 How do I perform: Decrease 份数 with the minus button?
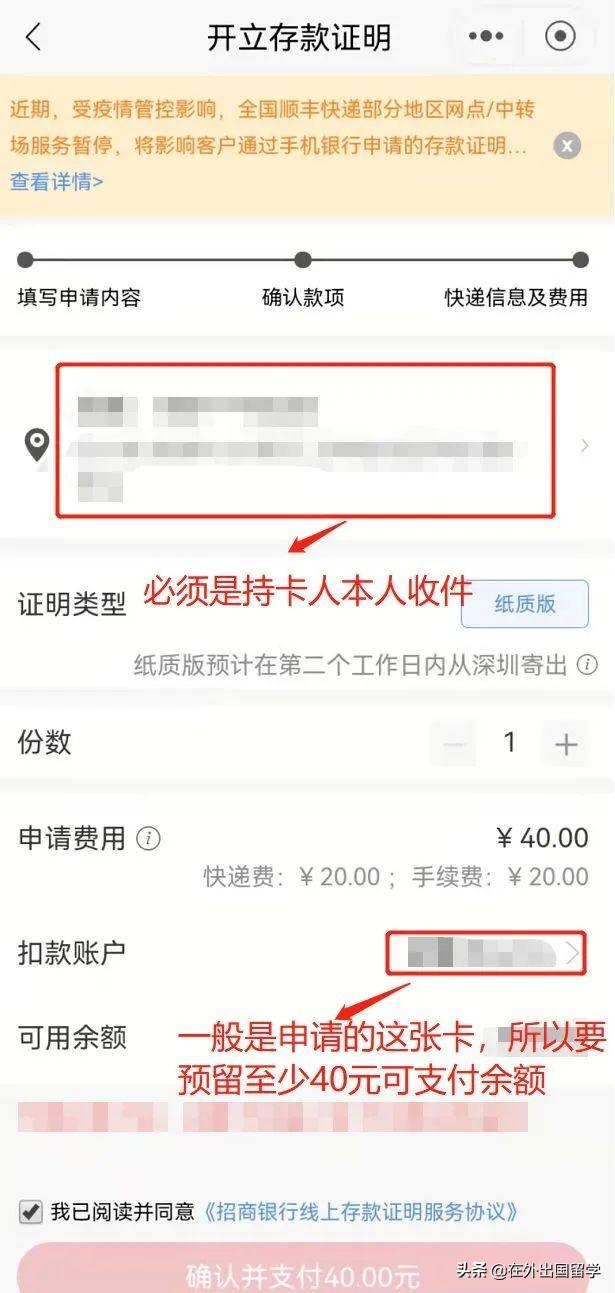(x=455, y=743)
